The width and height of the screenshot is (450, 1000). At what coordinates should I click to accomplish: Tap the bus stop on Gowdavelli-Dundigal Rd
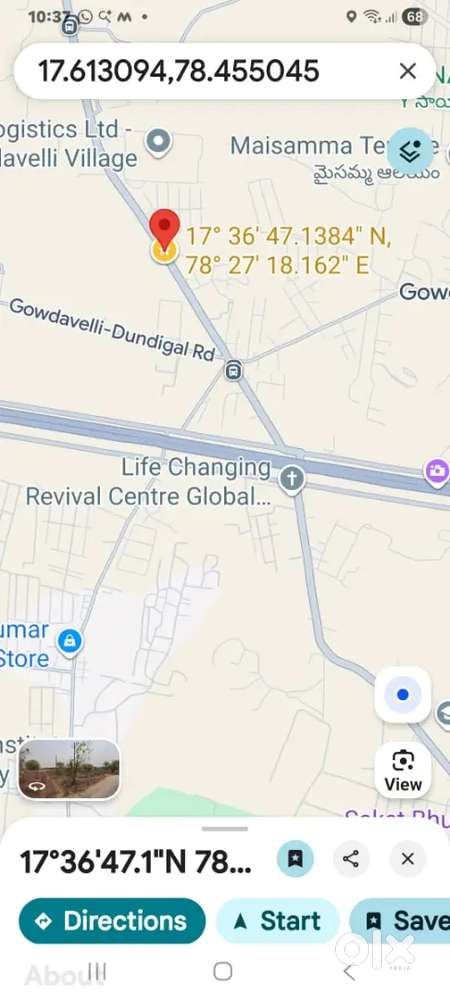pos(234,370)
